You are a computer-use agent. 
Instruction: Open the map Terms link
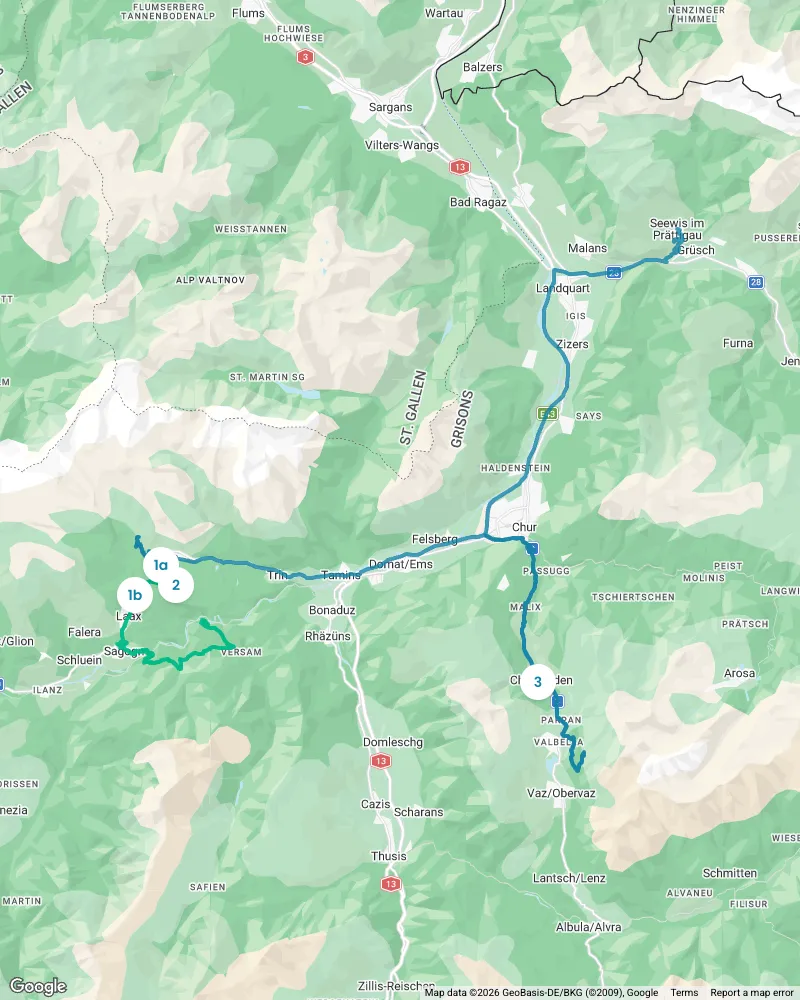[x=684, y=993]
